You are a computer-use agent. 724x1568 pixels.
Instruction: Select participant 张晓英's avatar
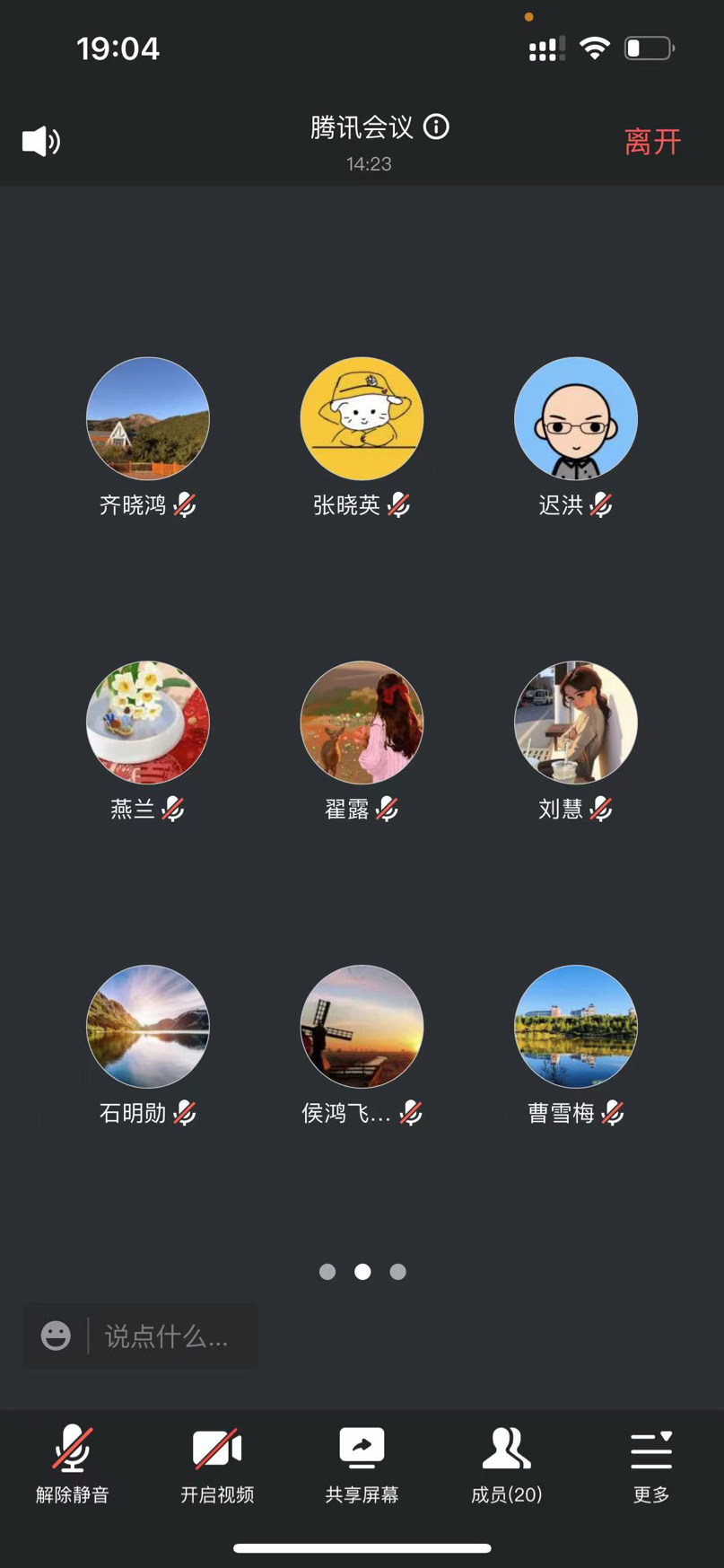362,418
